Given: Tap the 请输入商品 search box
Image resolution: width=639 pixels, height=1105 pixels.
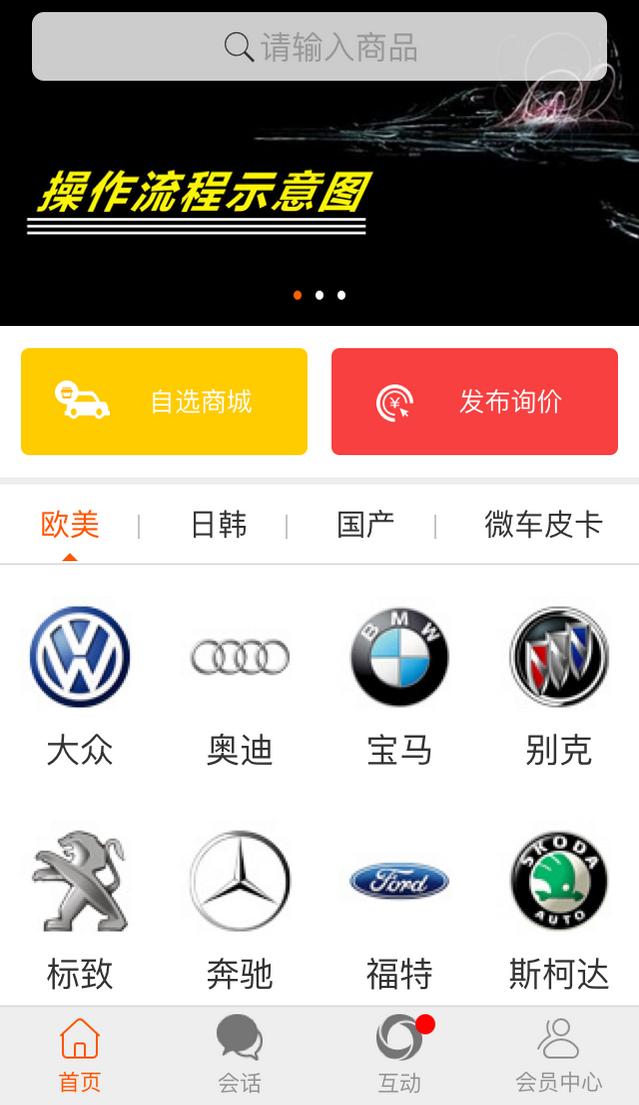Looking at the screenshot, I should click(319, 47).
